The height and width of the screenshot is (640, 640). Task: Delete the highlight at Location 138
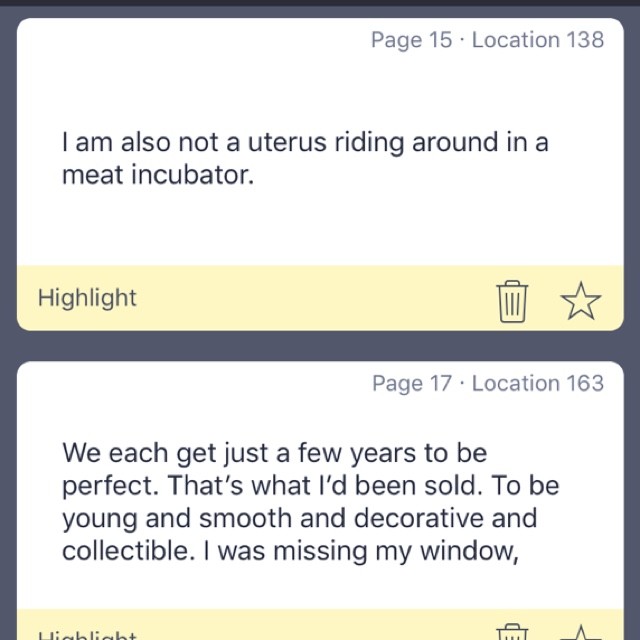[x=512, y=299]
